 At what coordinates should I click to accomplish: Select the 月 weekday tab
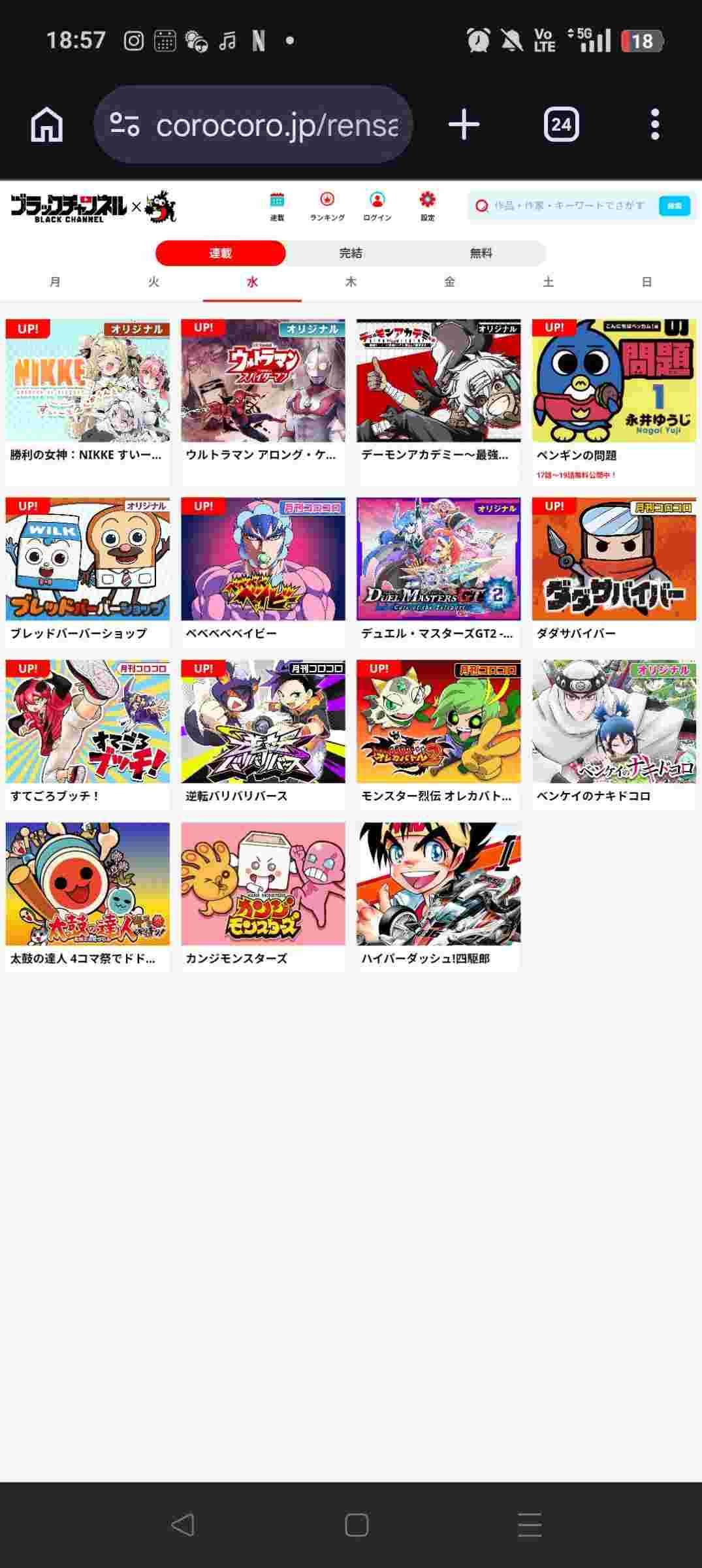[56, 282]
